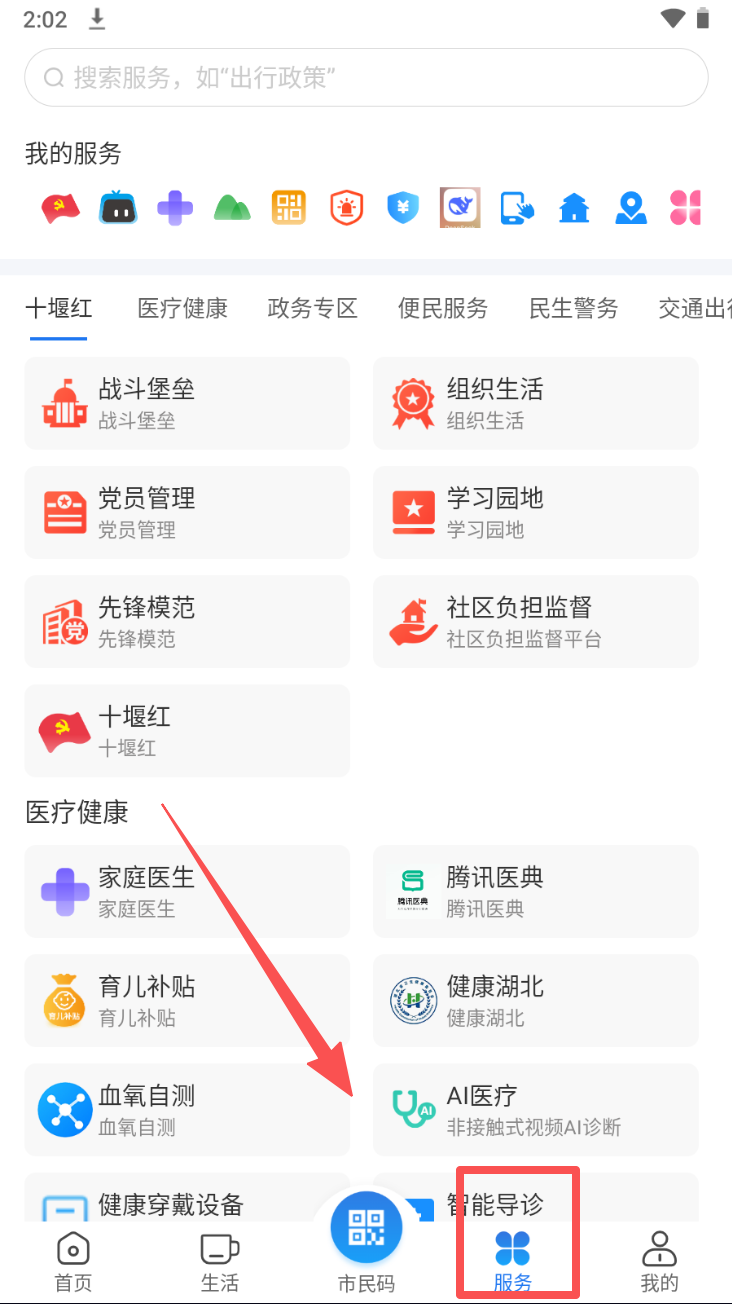This screenshot has width=732, height=1304.
Task: Switch to the 政务专区 category tab
Action: (x=312, y=309)
